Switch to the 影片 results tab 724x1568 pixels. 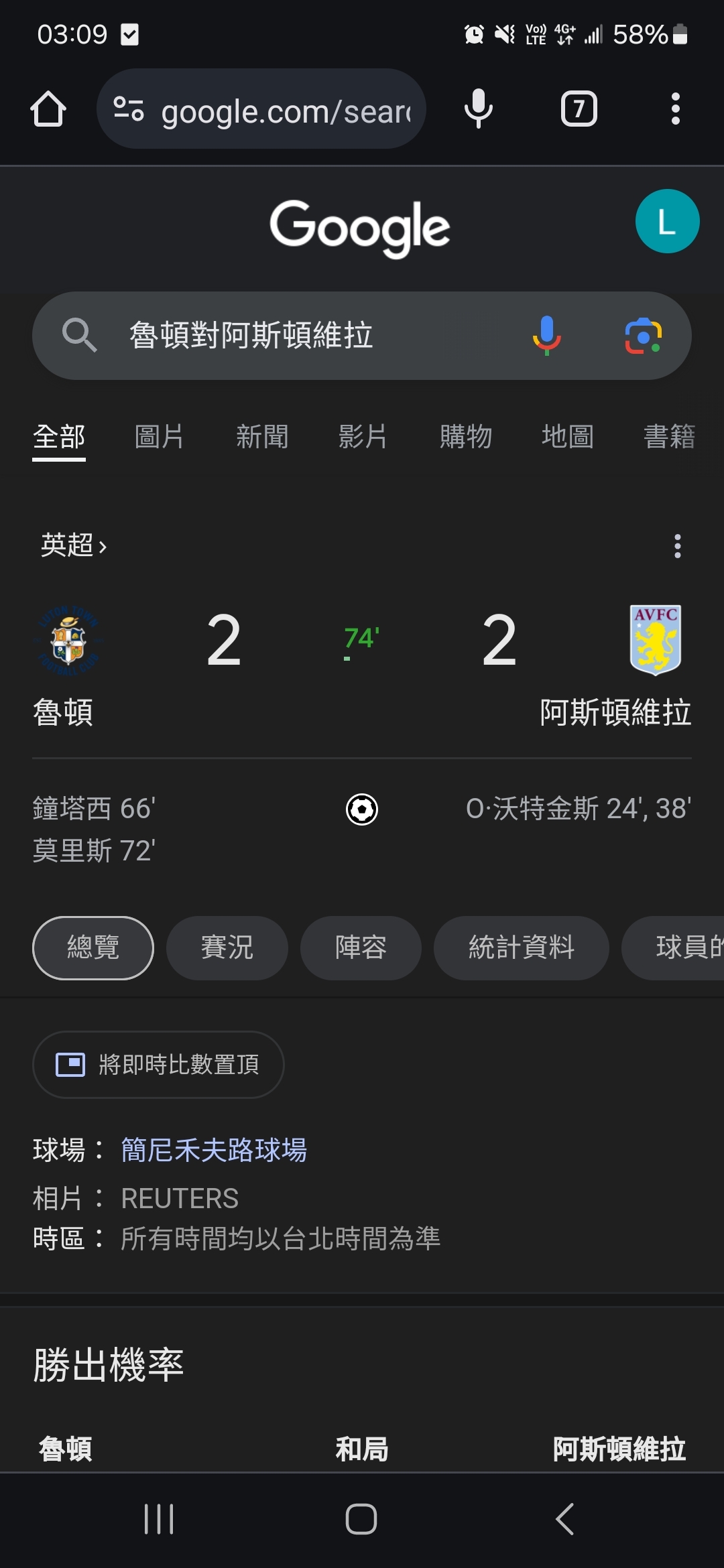363,437
